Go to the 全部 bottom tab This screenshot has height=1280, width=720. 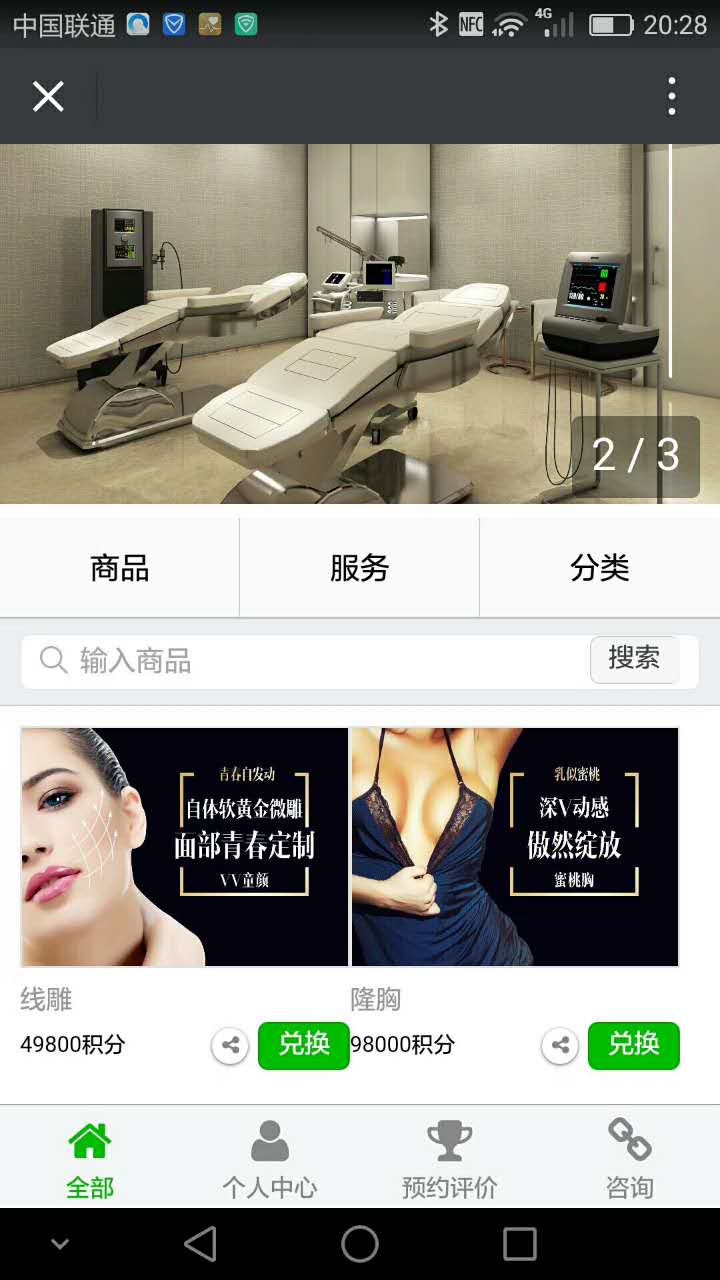[x=90, y=1158]
